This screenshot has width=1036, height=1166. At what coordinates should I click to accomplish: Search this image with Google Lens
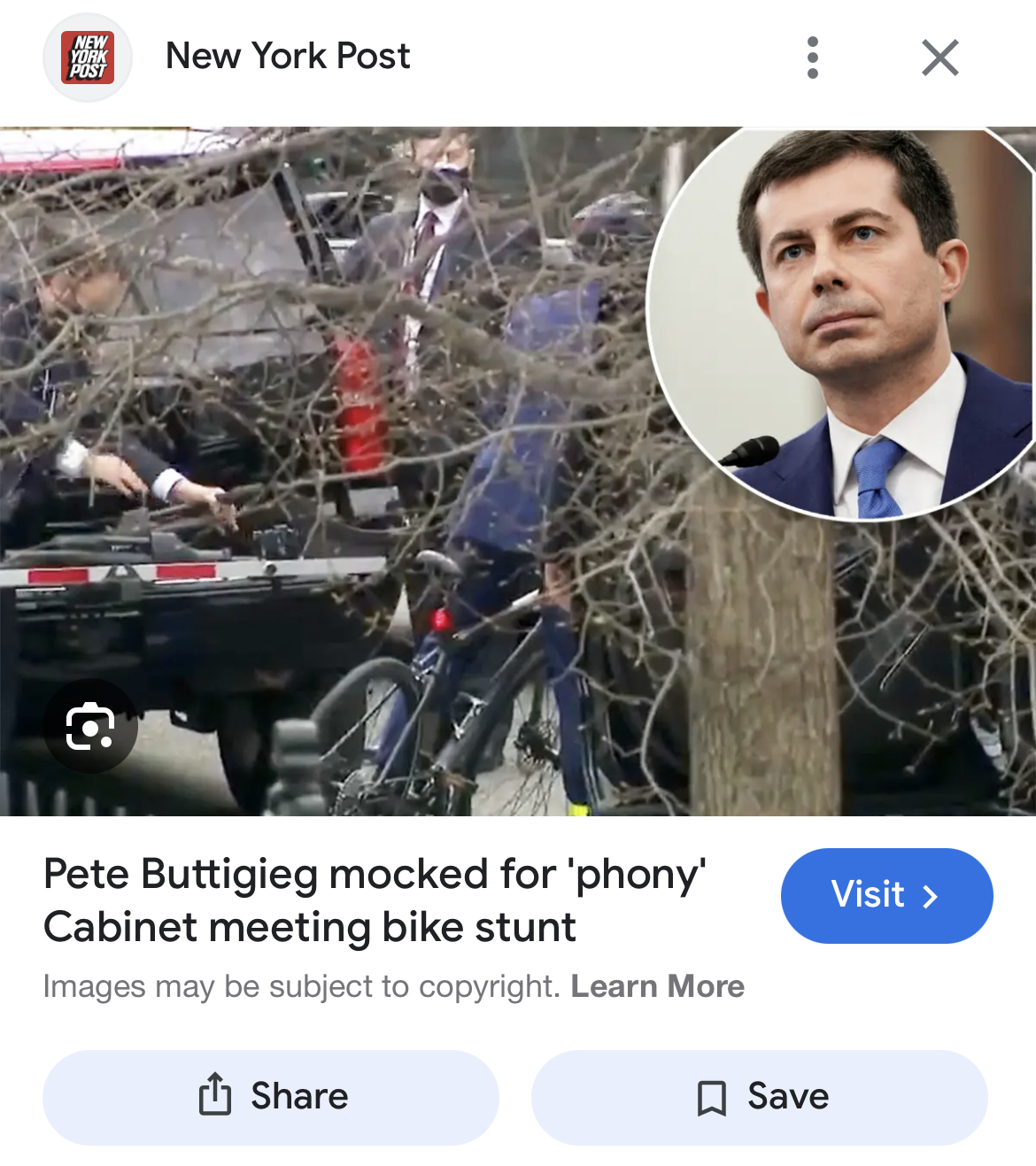click(x=90, y=726)
